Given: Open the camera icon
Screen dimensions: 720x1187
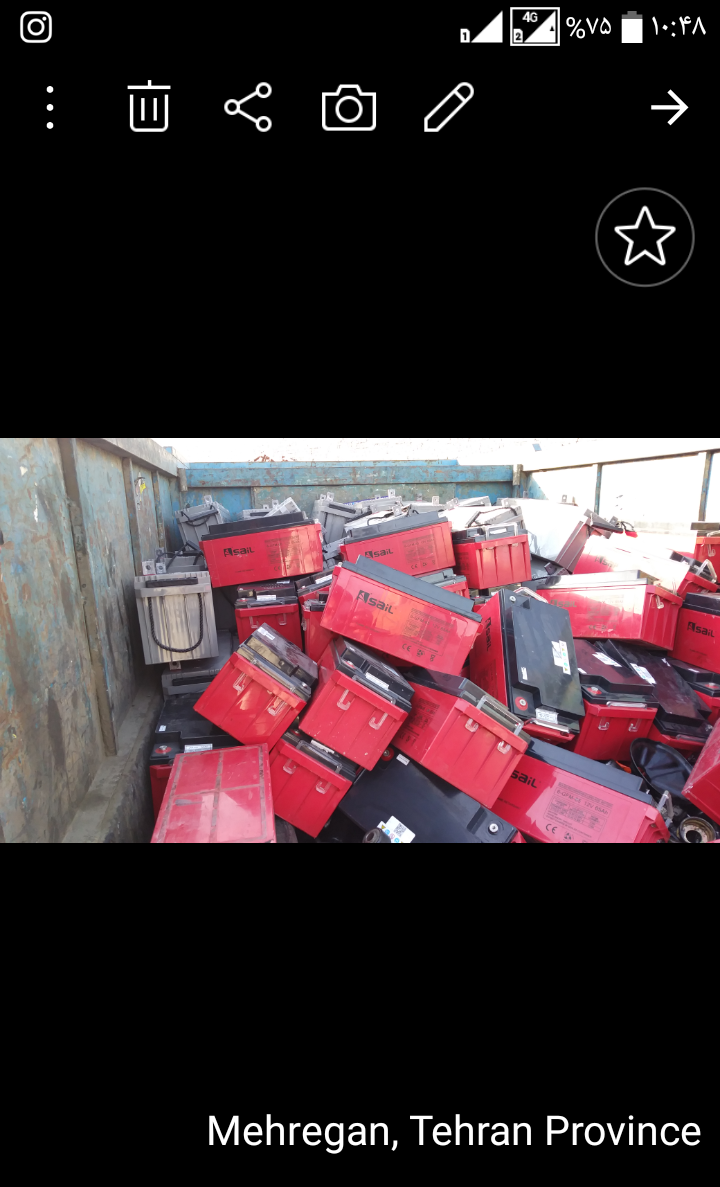Looking at the screenshot, I should coord(348,108).
